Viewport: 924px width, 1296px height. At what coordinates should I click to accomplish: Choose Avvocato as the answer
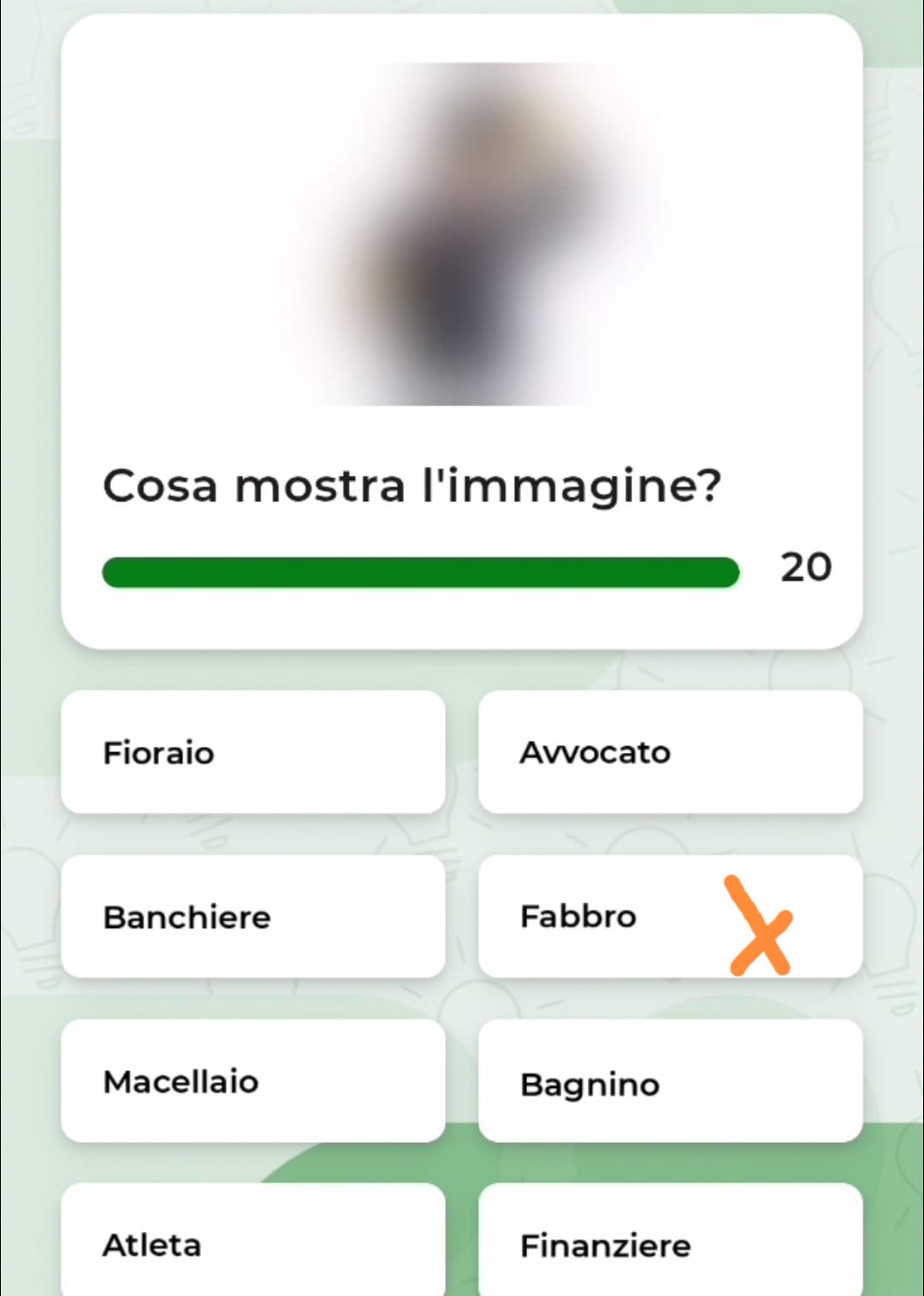coord(670,752)
